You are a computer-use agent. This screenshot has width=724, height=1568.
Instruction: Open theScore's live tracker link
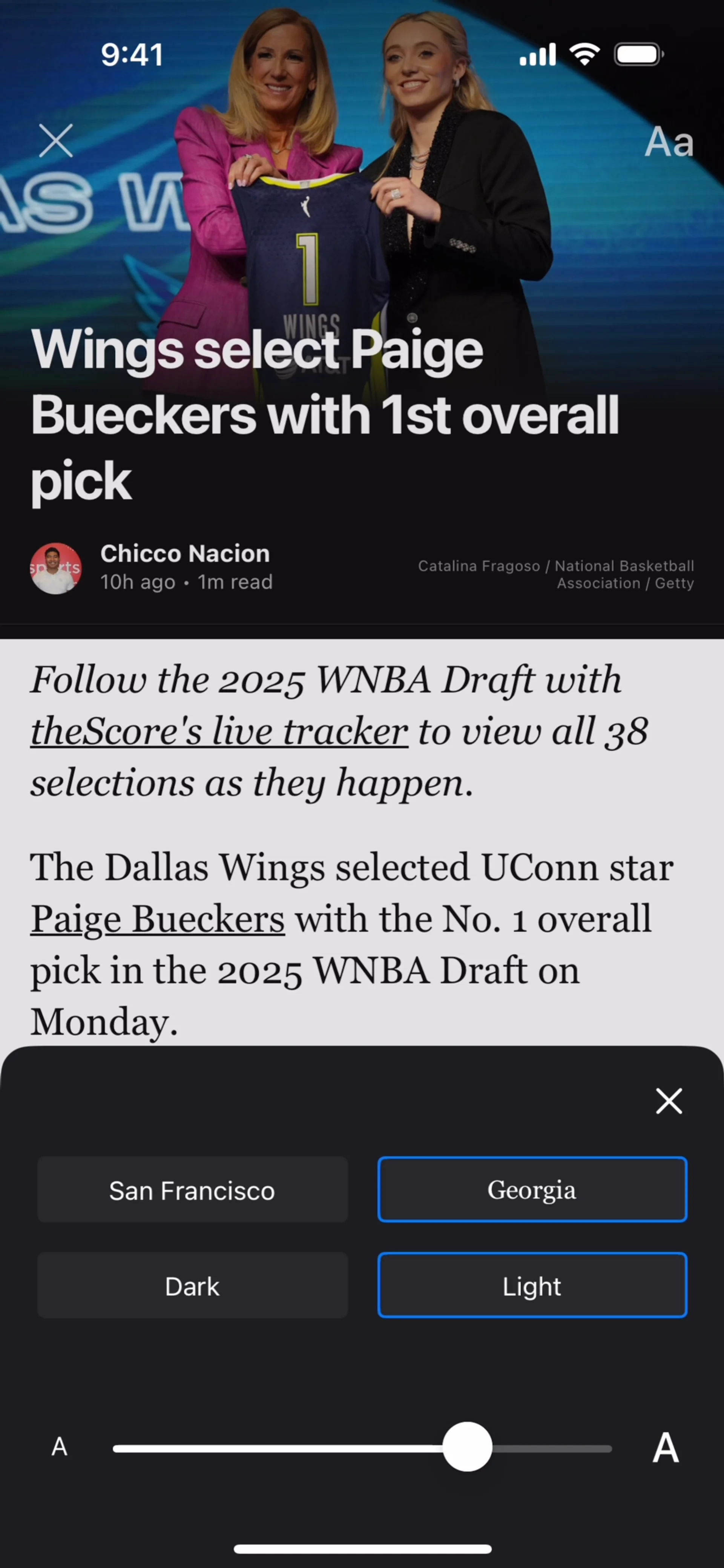(219, 731)
